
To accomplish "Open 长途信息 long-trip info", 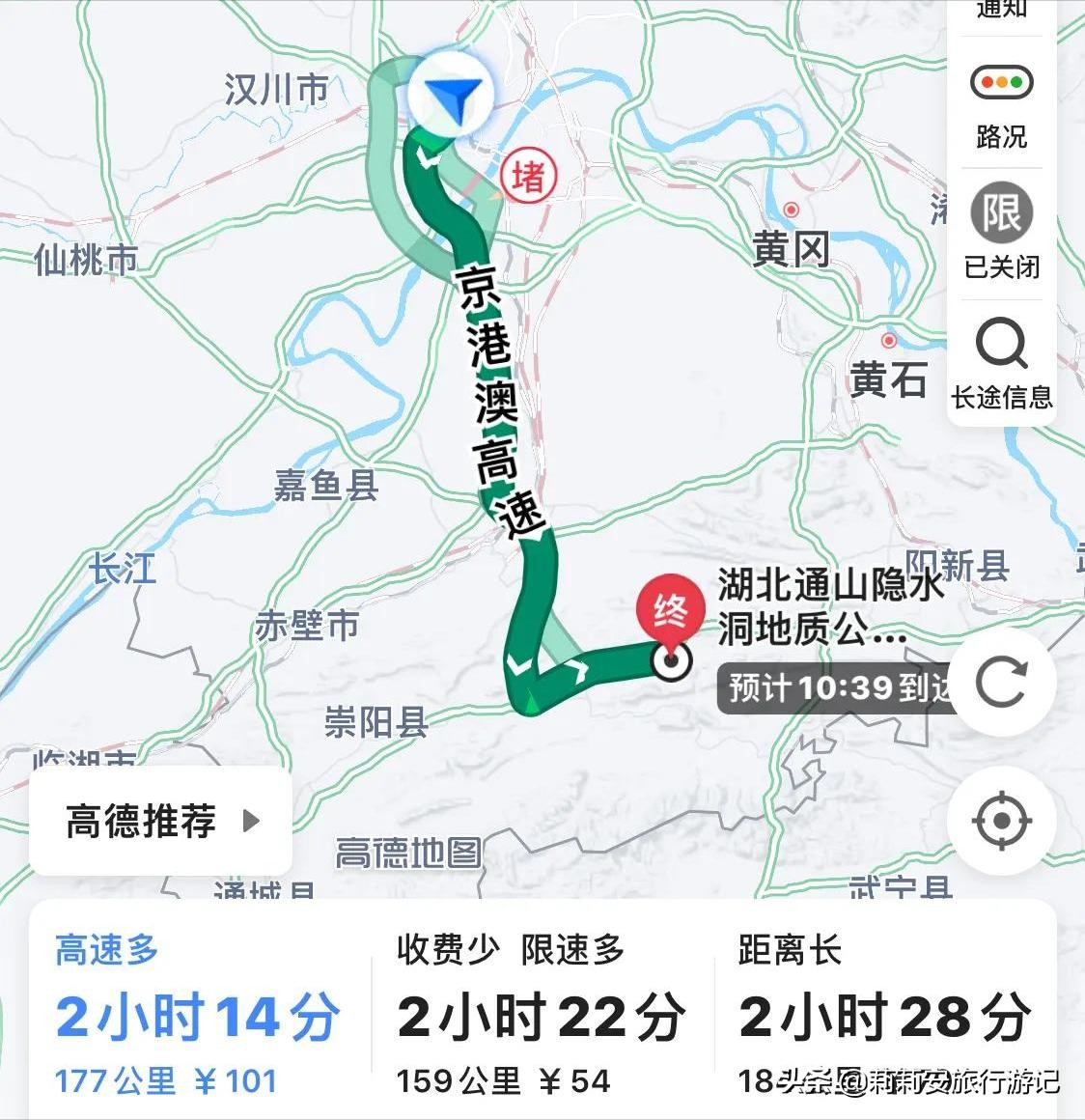I will point(1001,363).
